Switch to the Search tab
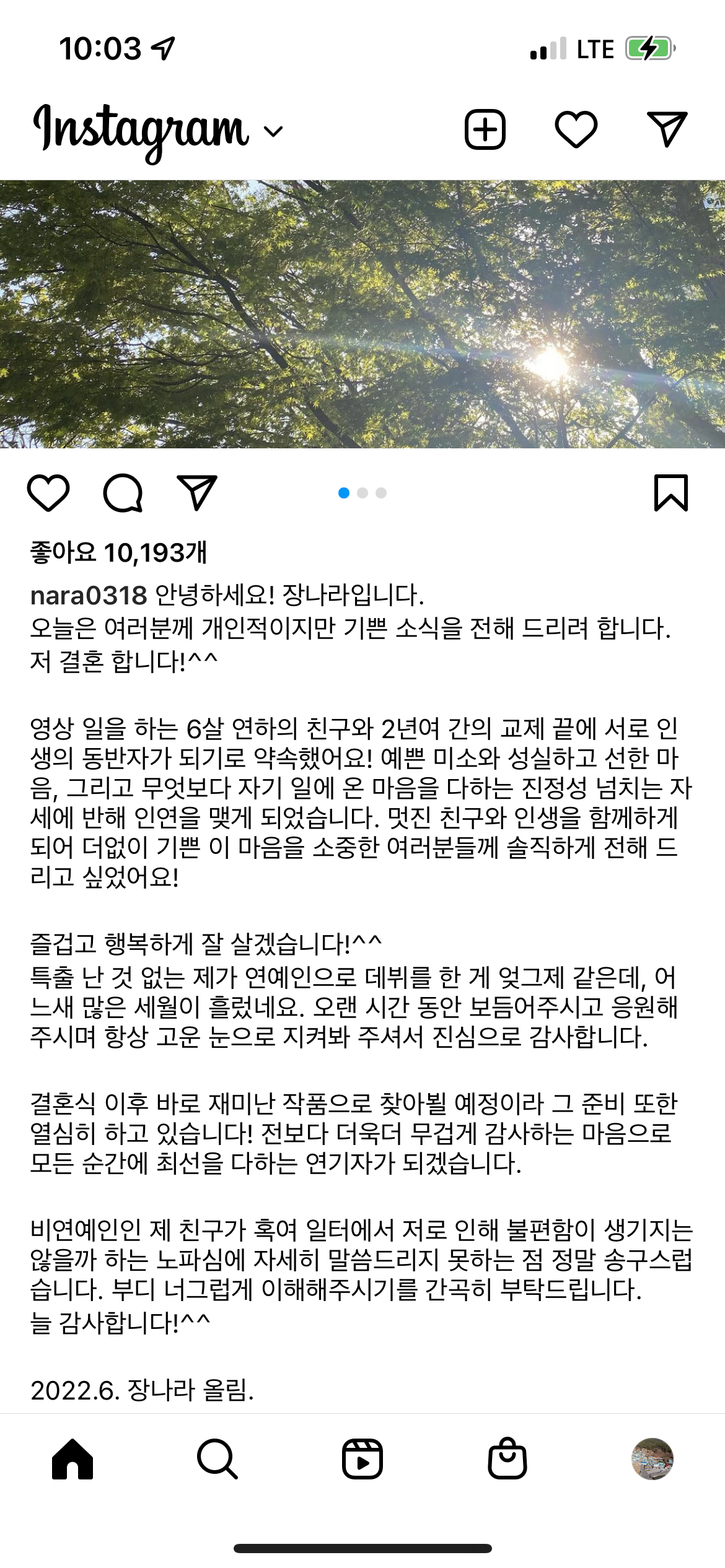This screenshot has width=725, height=1568. tap(217, 1459)
